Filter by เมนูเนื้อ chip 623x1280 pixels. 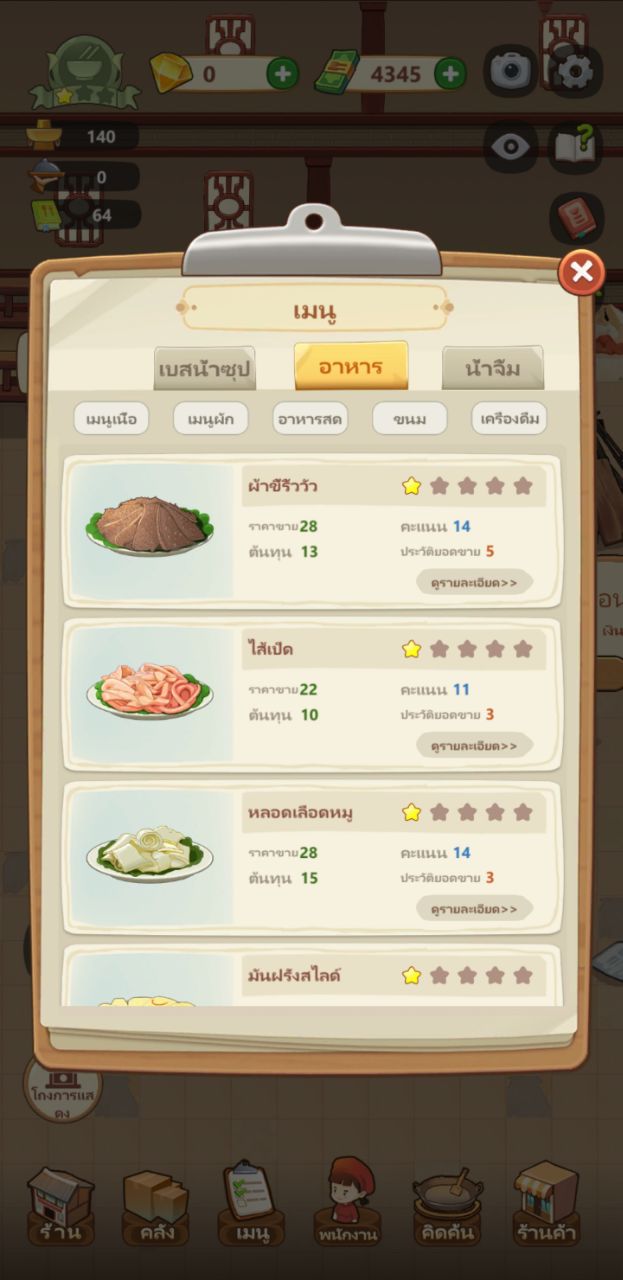click(x=111, y=419)
